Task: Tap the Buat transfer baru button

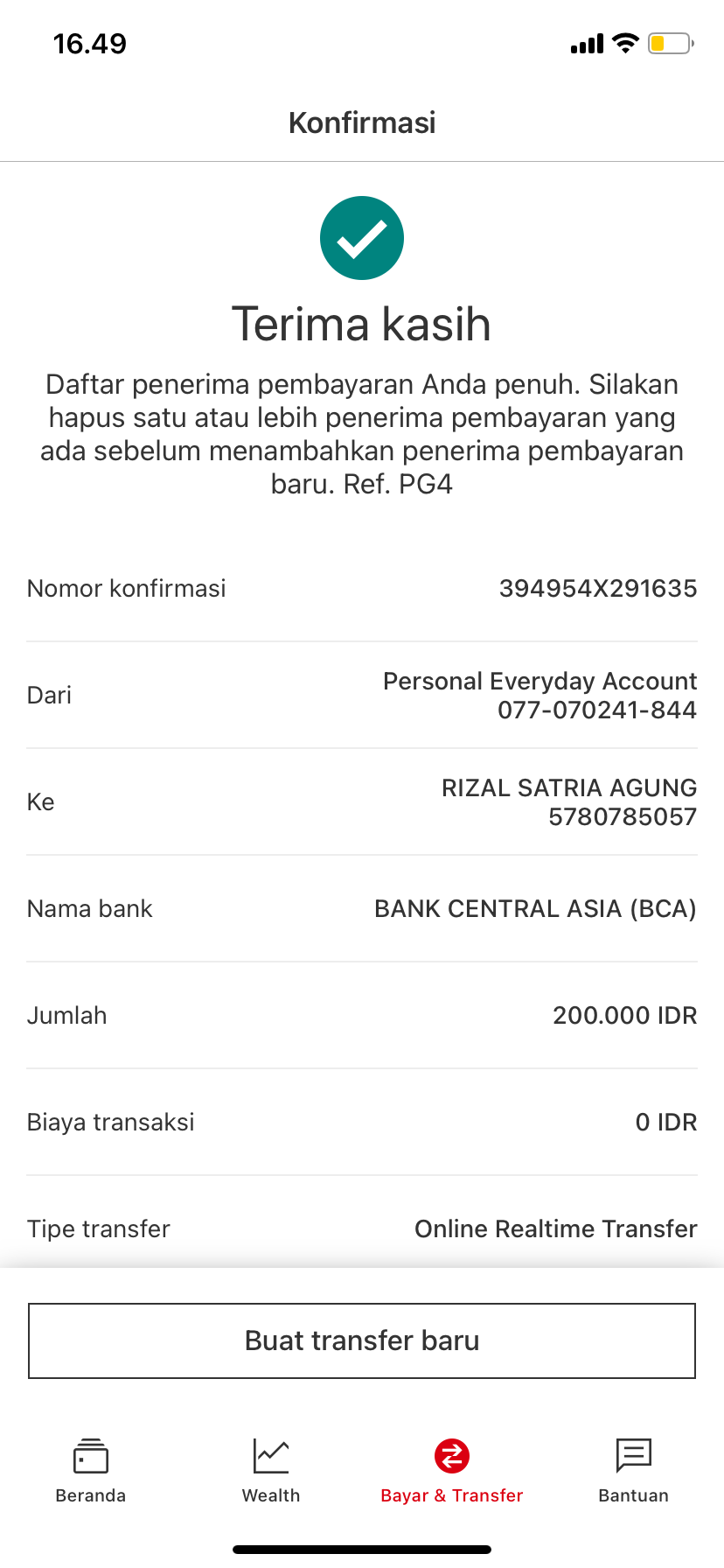Action: pyautogui.click(x=362, y=1340)
